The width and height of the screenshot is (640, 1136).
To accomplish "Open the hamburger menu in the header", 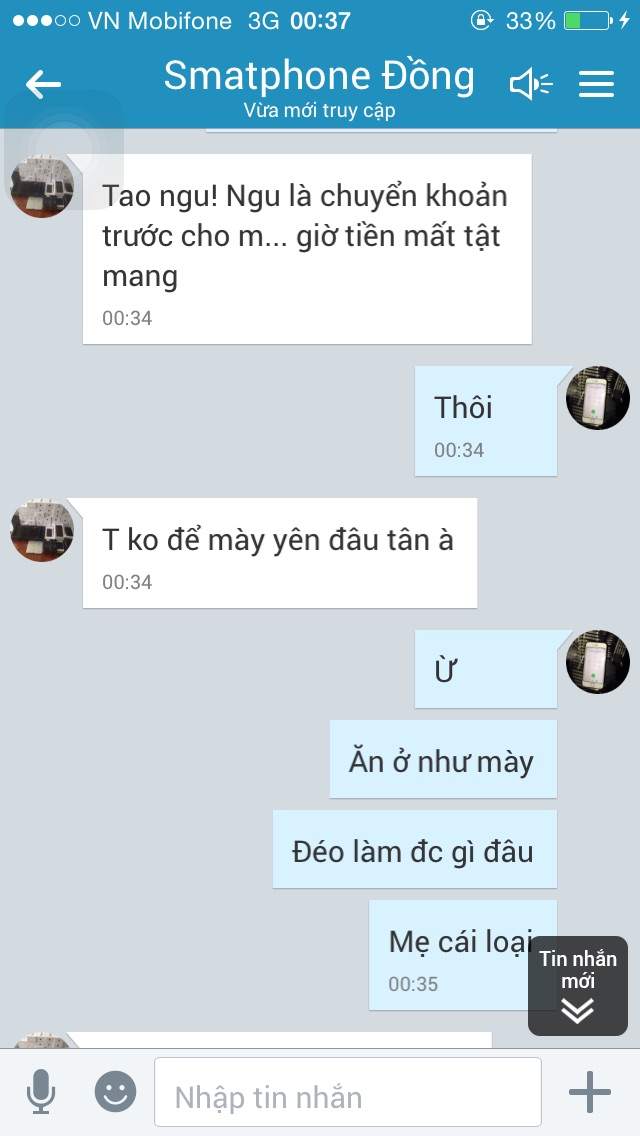I will (597, 85).
